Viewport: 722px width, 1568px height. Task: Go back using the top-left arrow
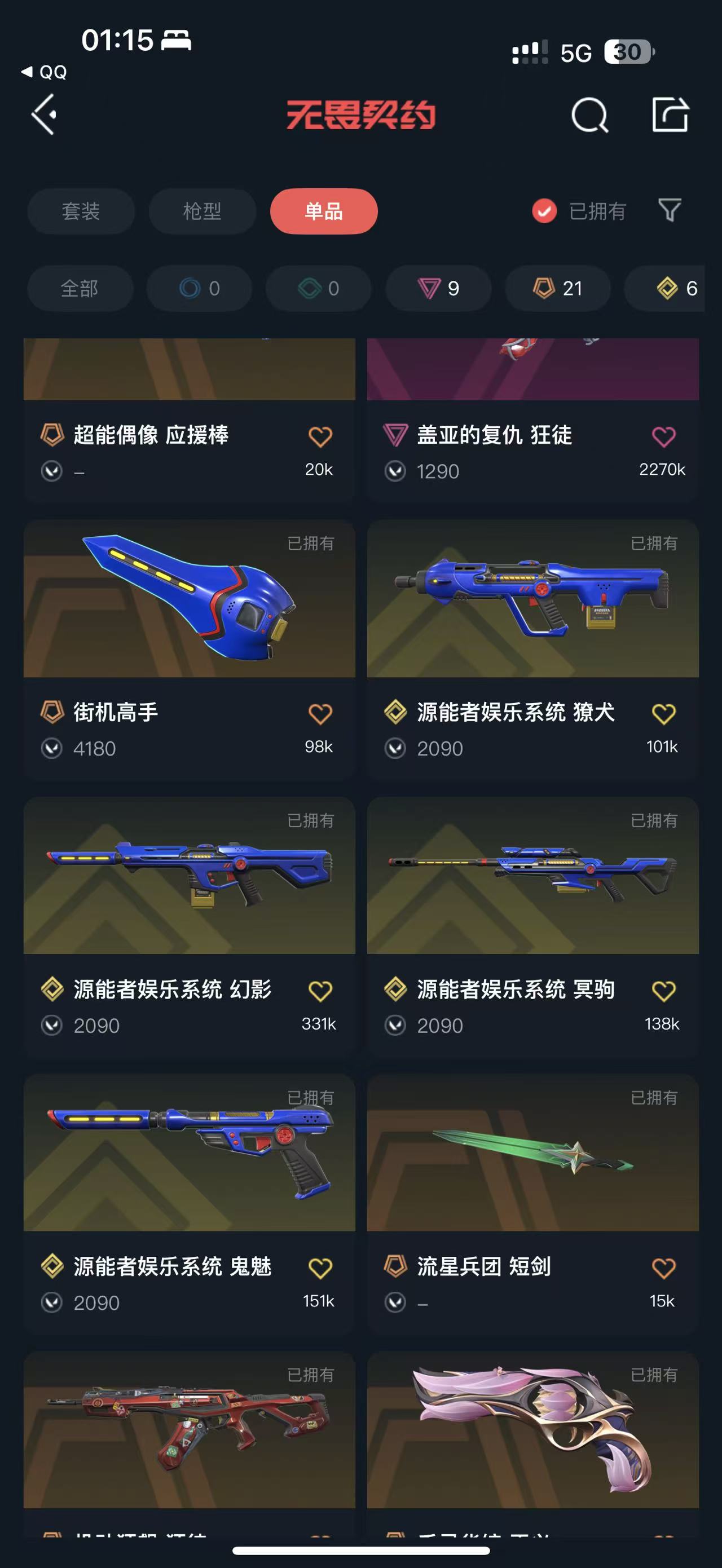(44, 114)
